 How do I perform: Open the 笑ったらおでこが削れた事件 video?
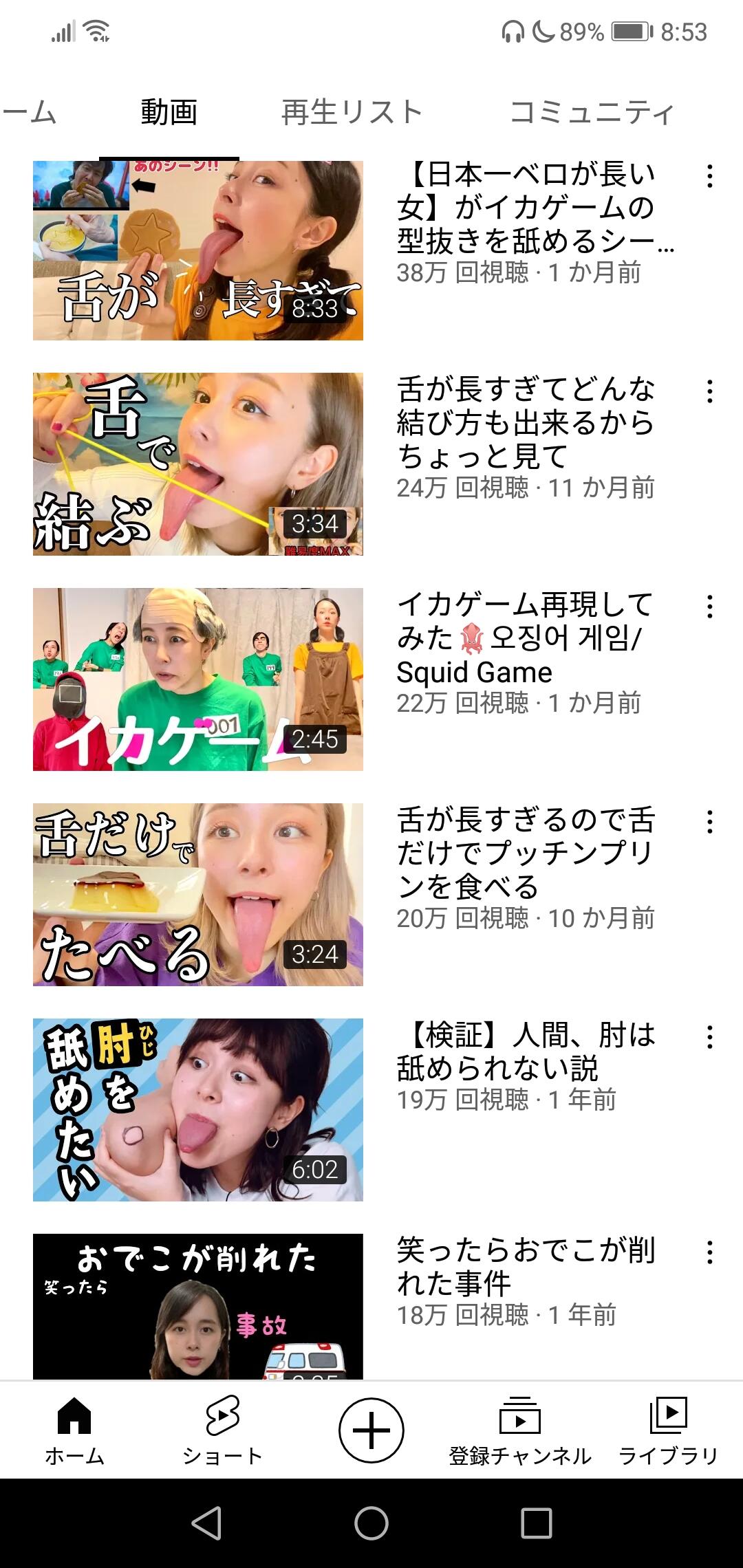[198, 1307]
